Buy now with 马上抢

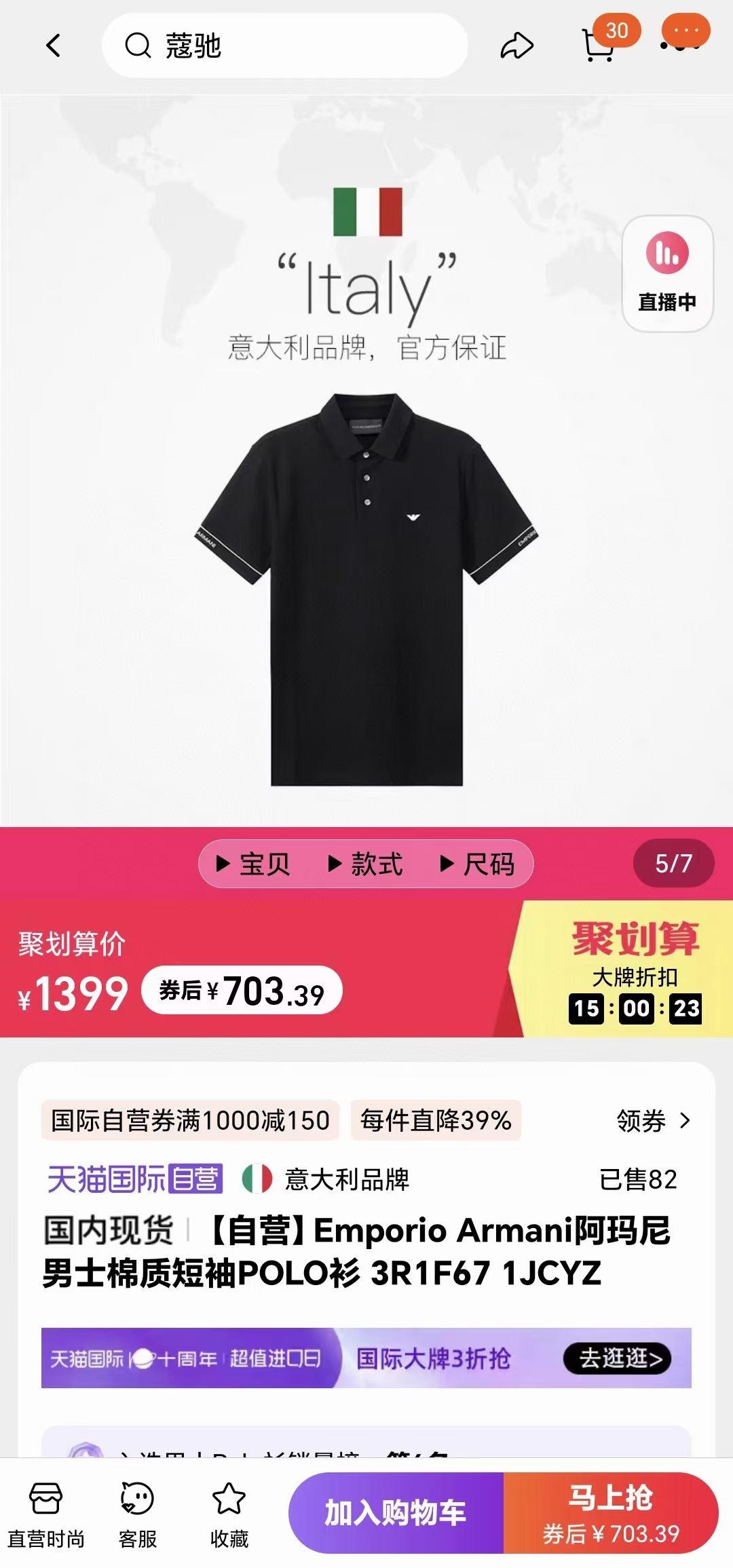pyautogui.click(x=610, y=1512)
